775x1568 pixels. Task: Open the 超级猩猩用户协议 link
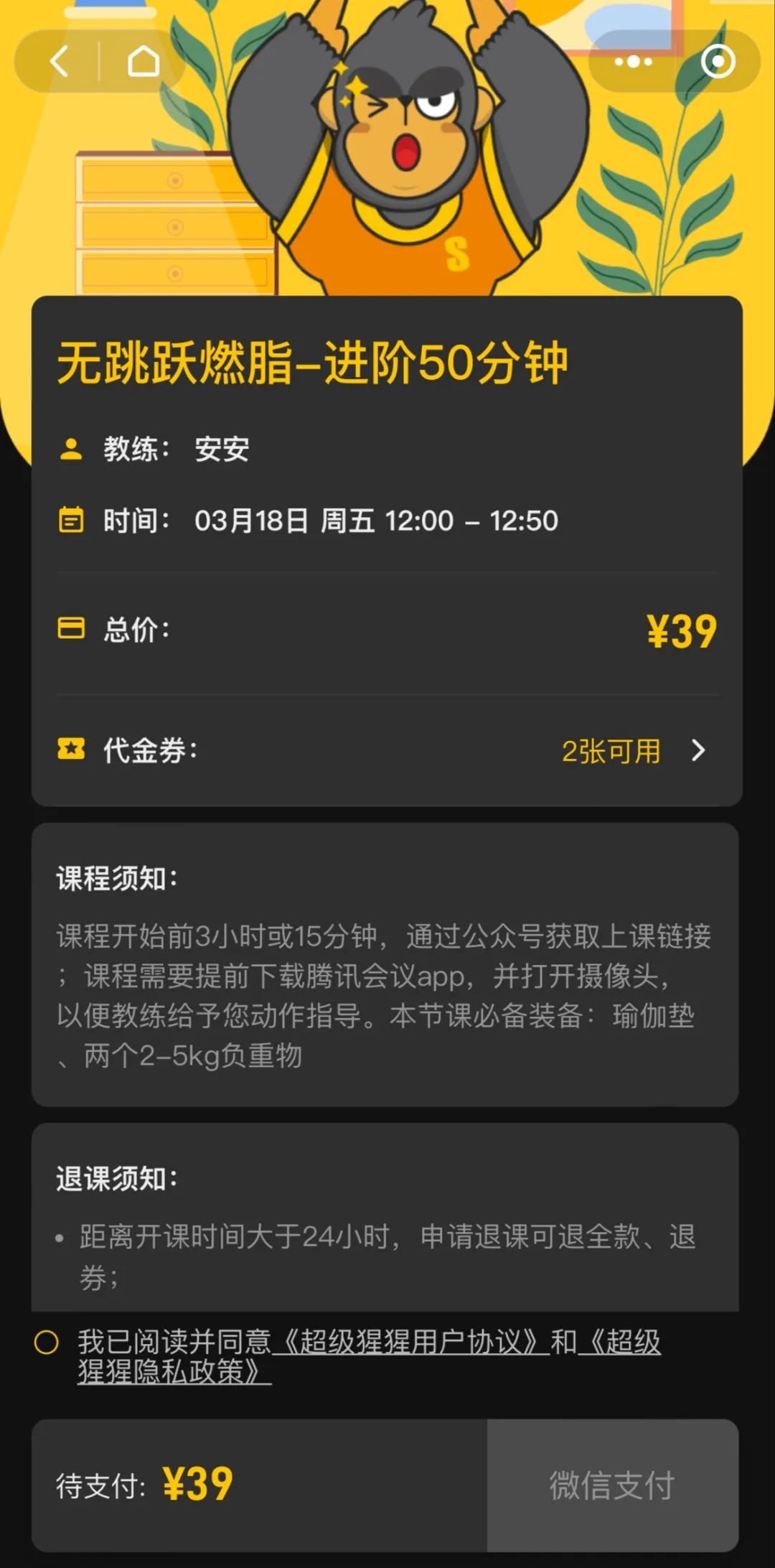tap(410, 1342)
